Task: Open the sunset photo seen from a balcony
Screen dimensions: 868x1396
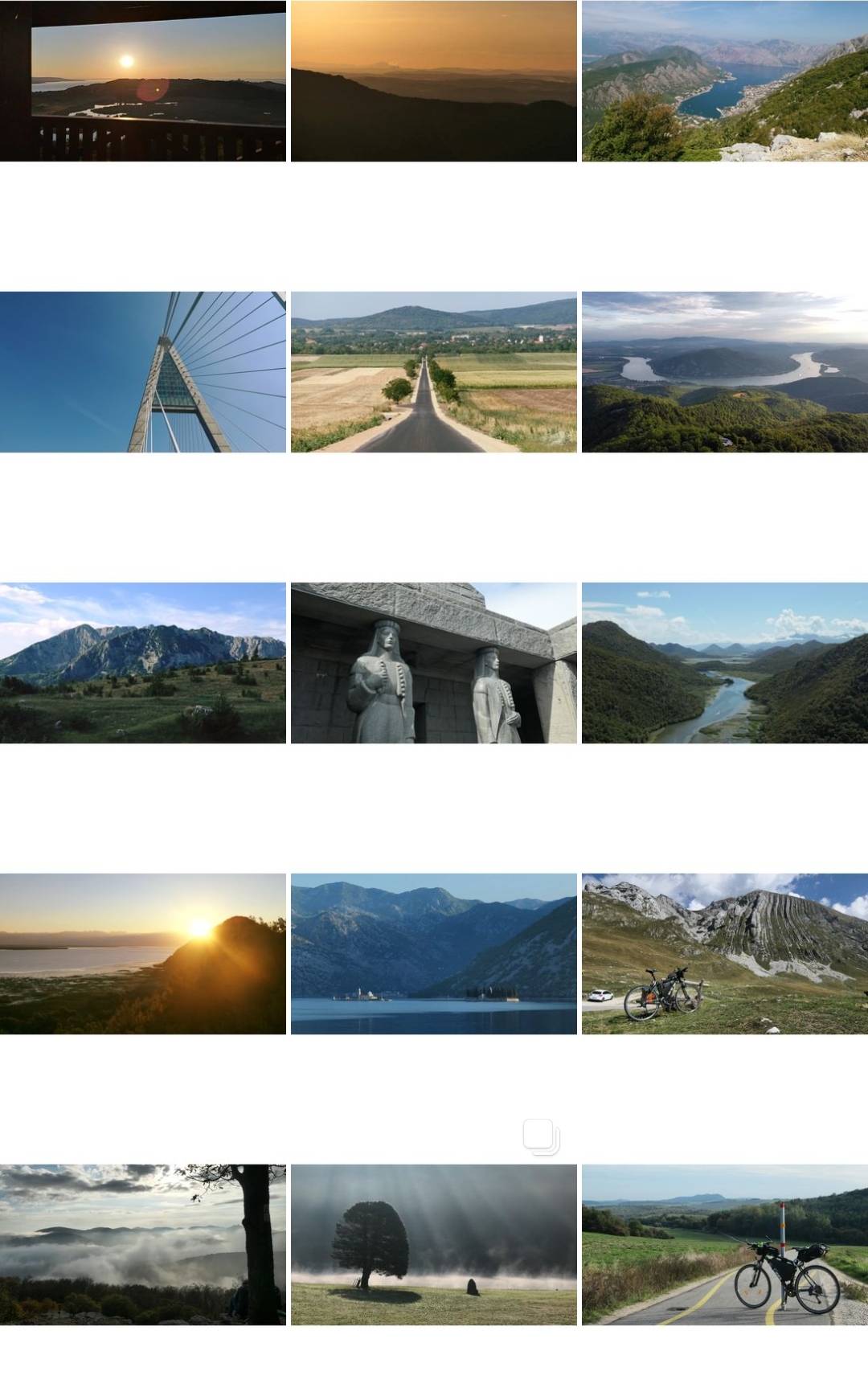Action: pyautogui.click(x=142, y=80)
